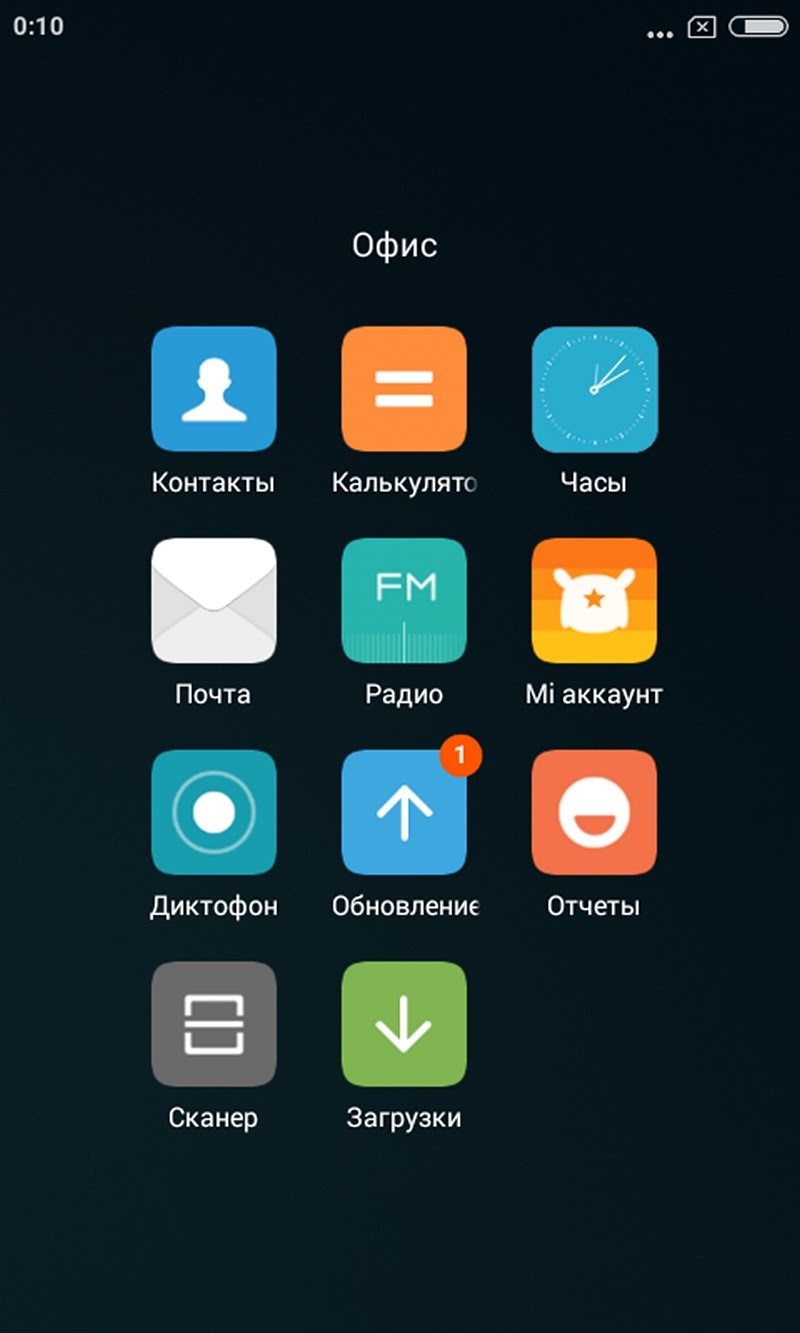Open Обновление with one pending notification
This screenshot has width=800, height=1333.
tap(404, 812)
